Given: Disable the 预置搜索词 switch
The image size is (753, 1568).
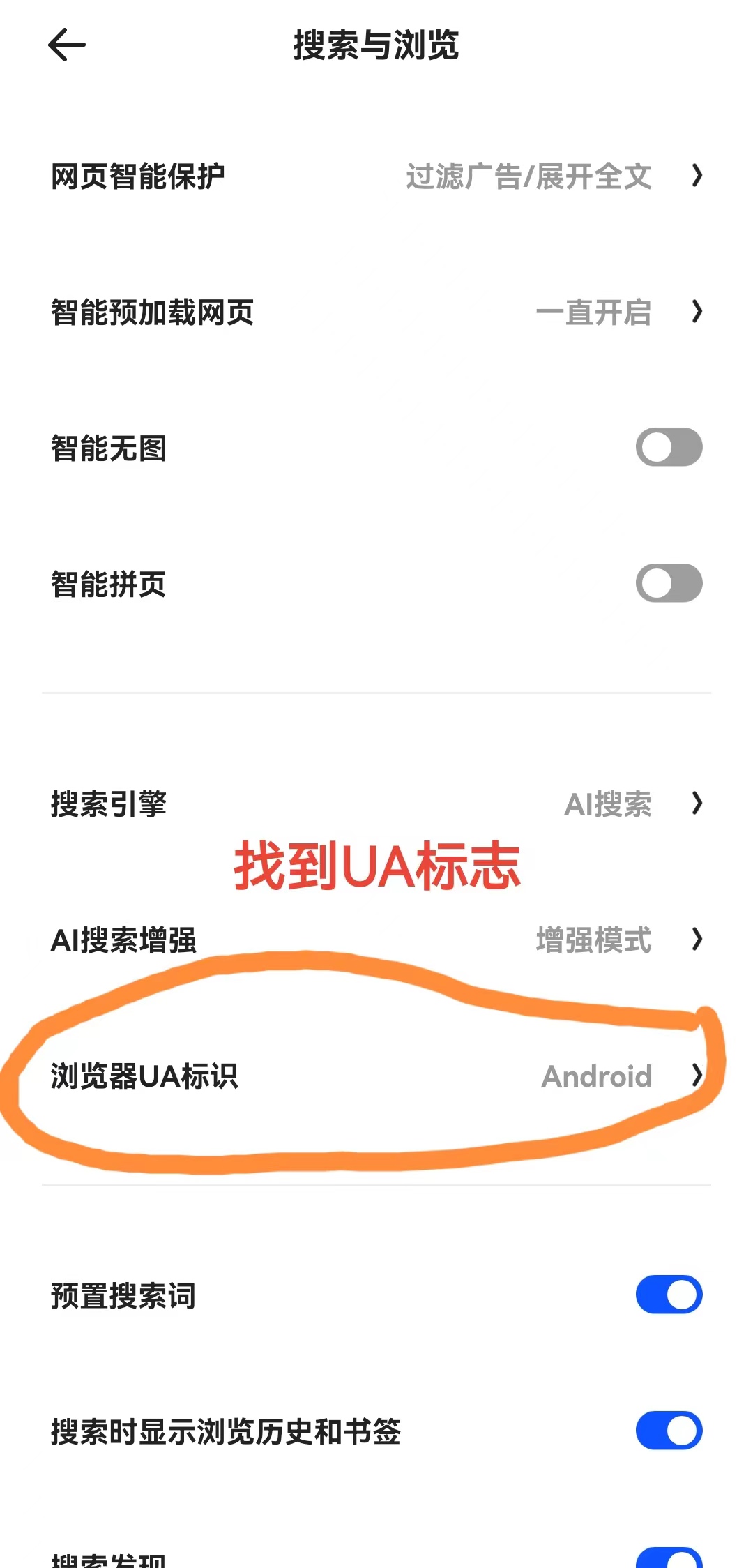Looking at the screenshot, I should pos(669,1294).
